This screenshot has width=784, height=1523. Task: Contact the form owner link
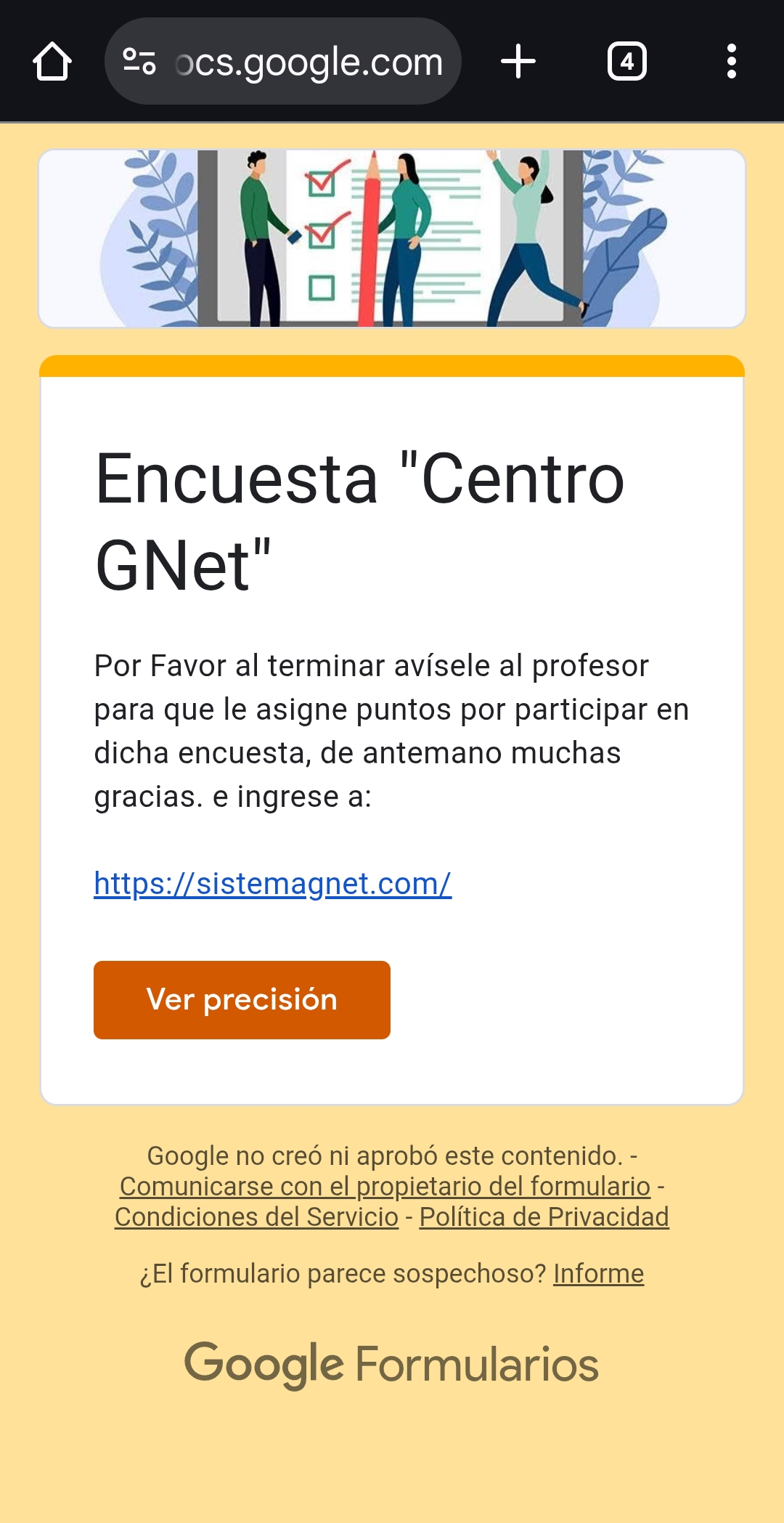click(x=385, y=1186)
